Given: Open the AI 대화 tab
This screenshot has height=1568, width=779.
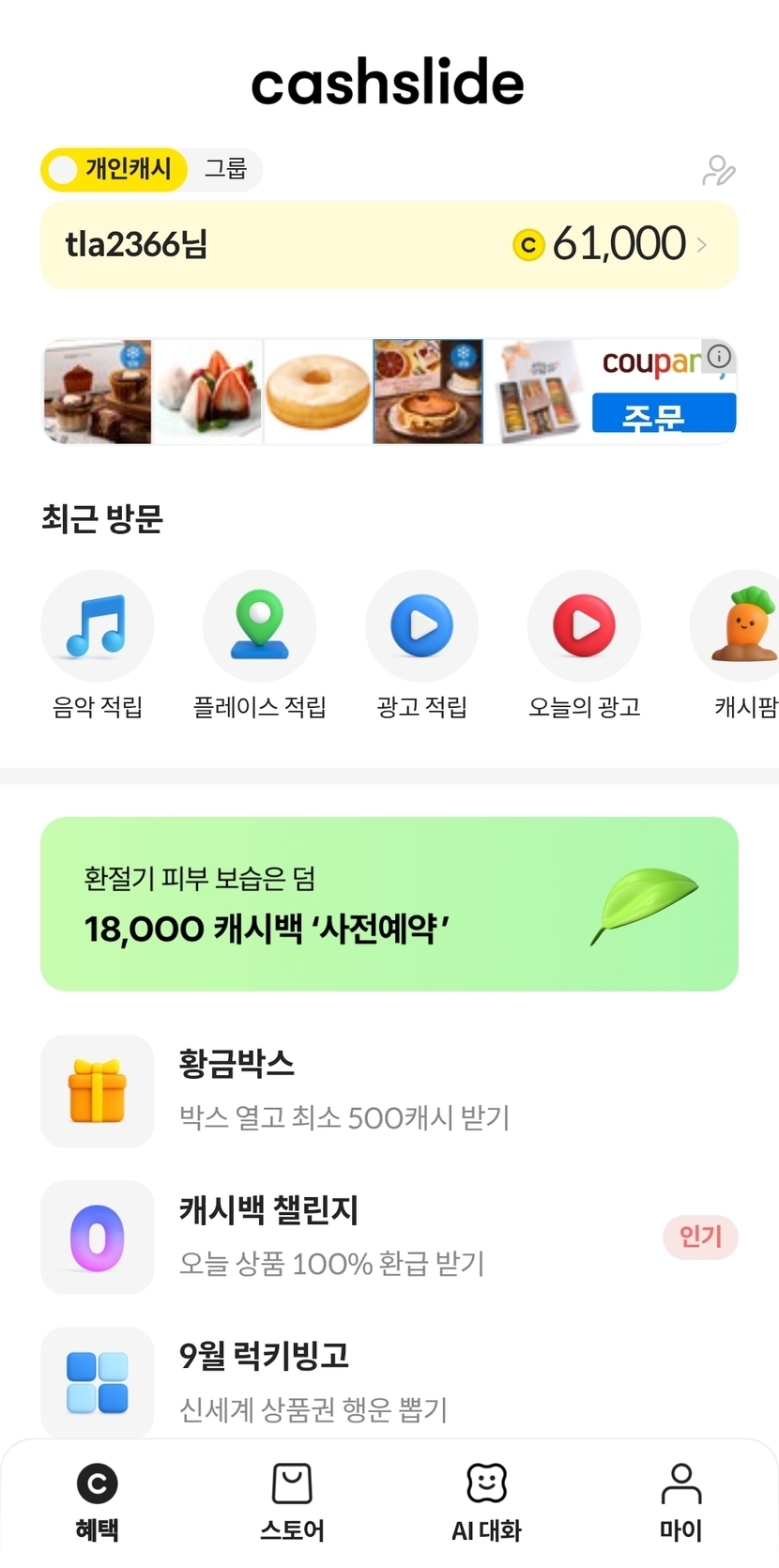Looking at the screenshot, I should click(x=486, y=1502).
